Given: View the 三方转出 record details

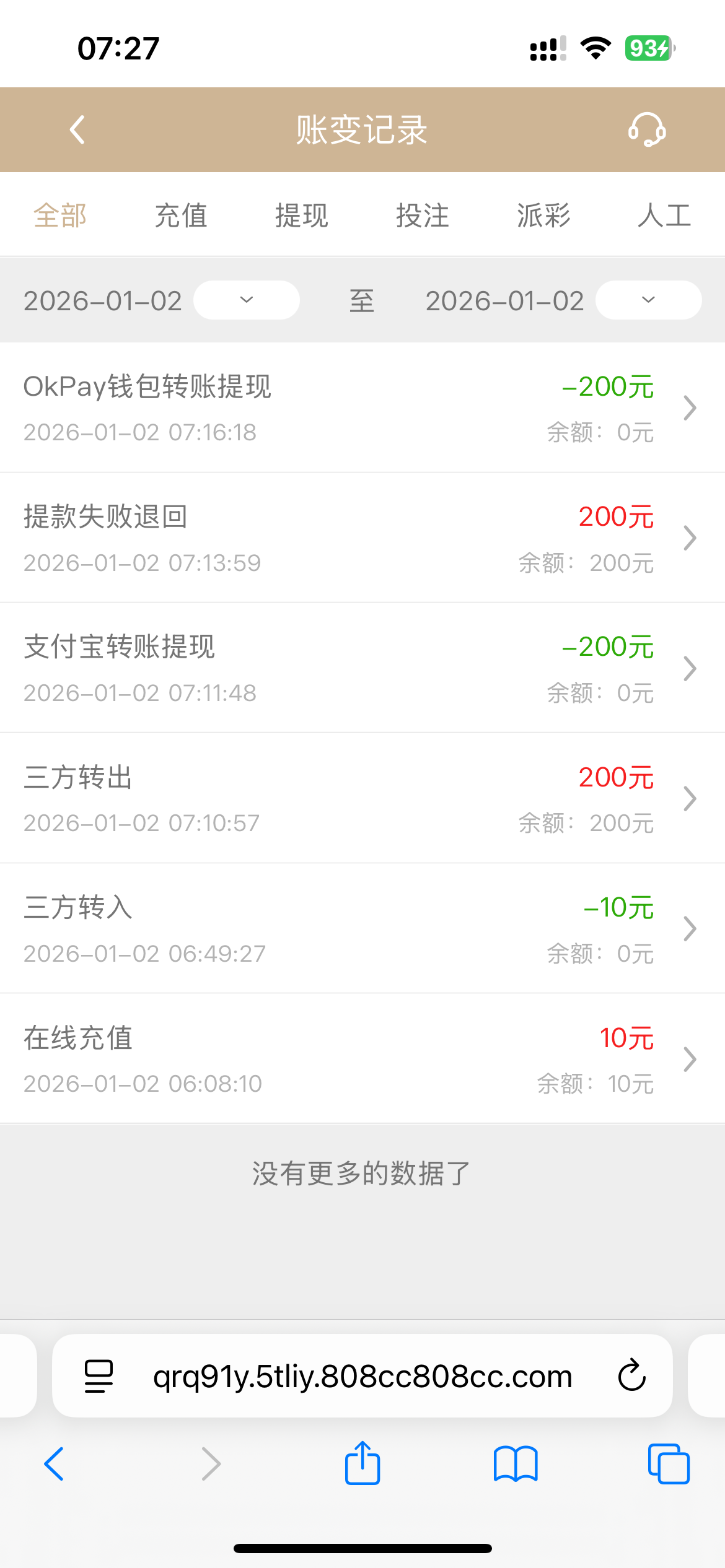Looking at the screenshot, I should coord(362,798).
